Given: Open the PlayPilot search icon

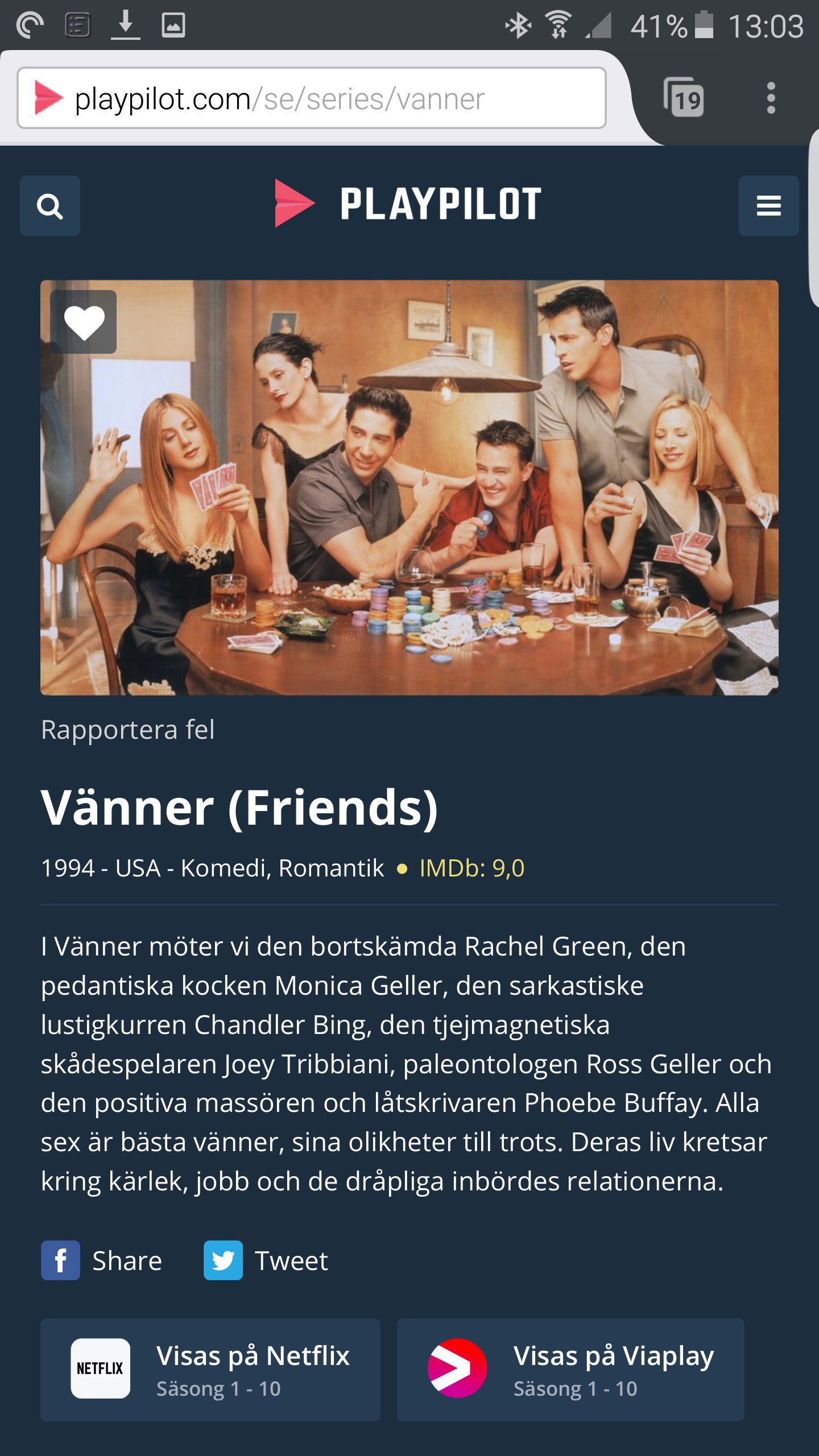Looking at the screenshot, I should click(50, 206).
